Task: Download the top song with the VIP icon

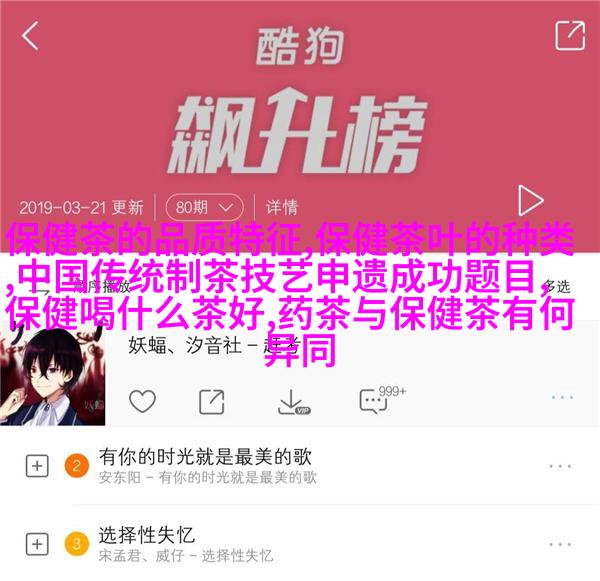Action: click(292, 403)
